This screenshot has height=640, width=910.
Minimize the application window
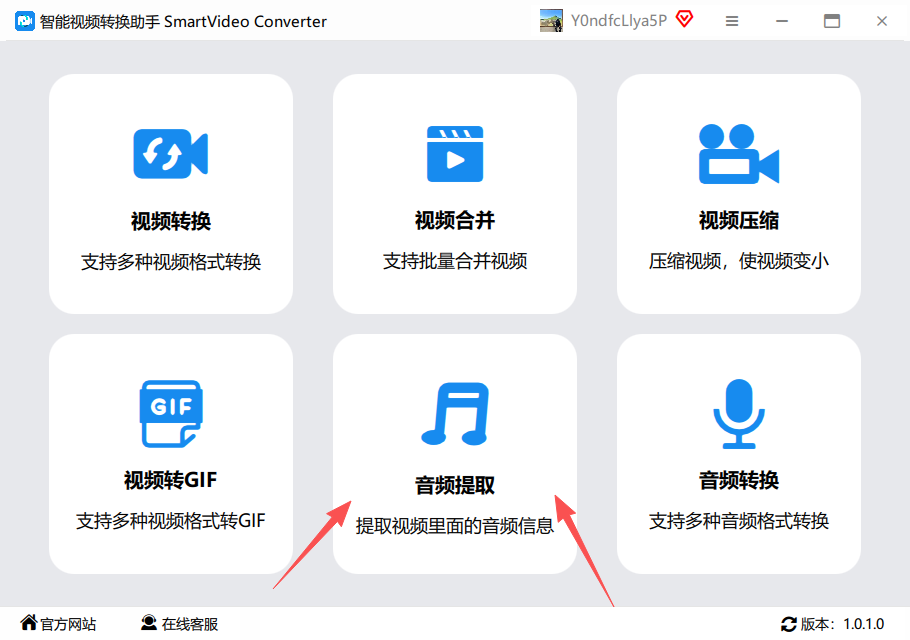coord(782,21)
